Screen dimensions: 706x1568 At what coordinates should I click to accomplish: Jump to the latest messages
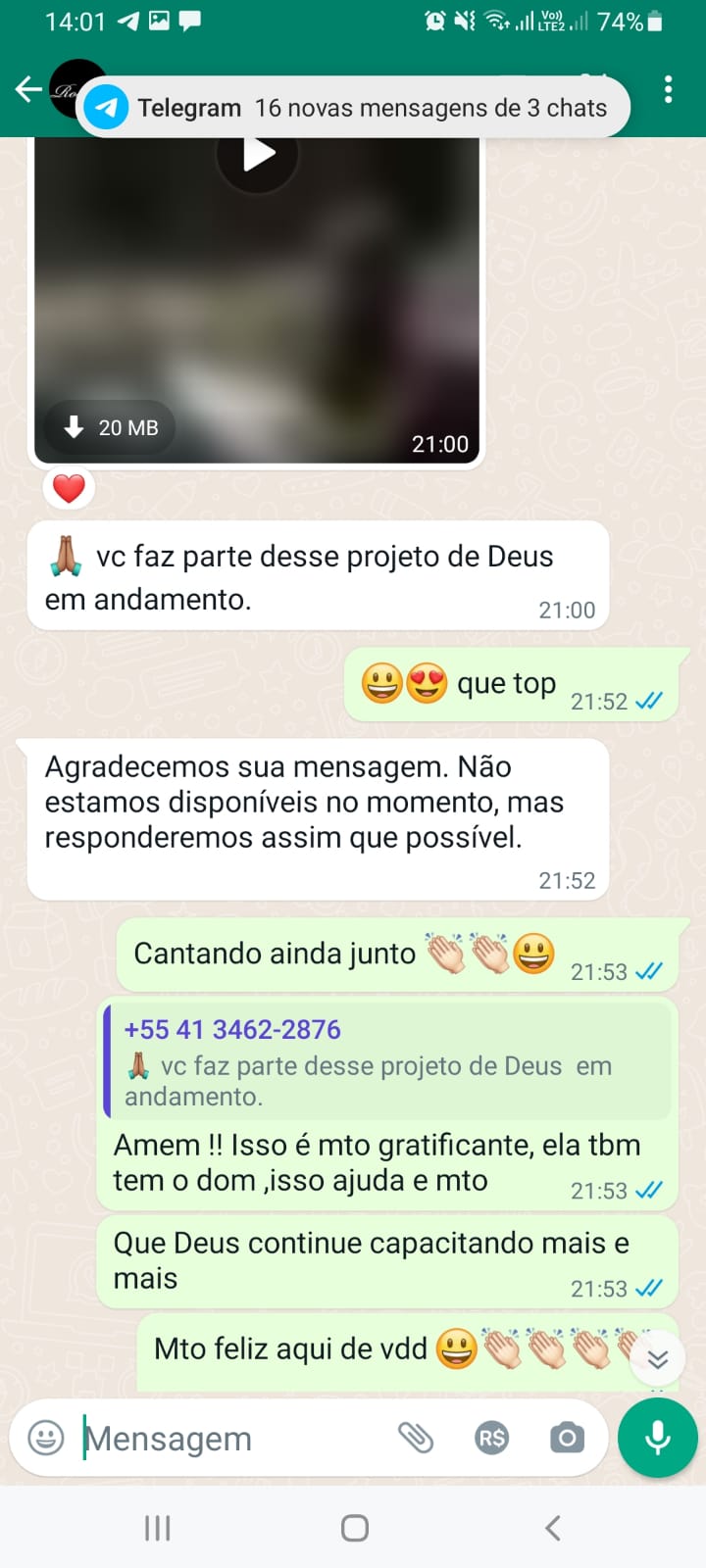[657, 1358]
